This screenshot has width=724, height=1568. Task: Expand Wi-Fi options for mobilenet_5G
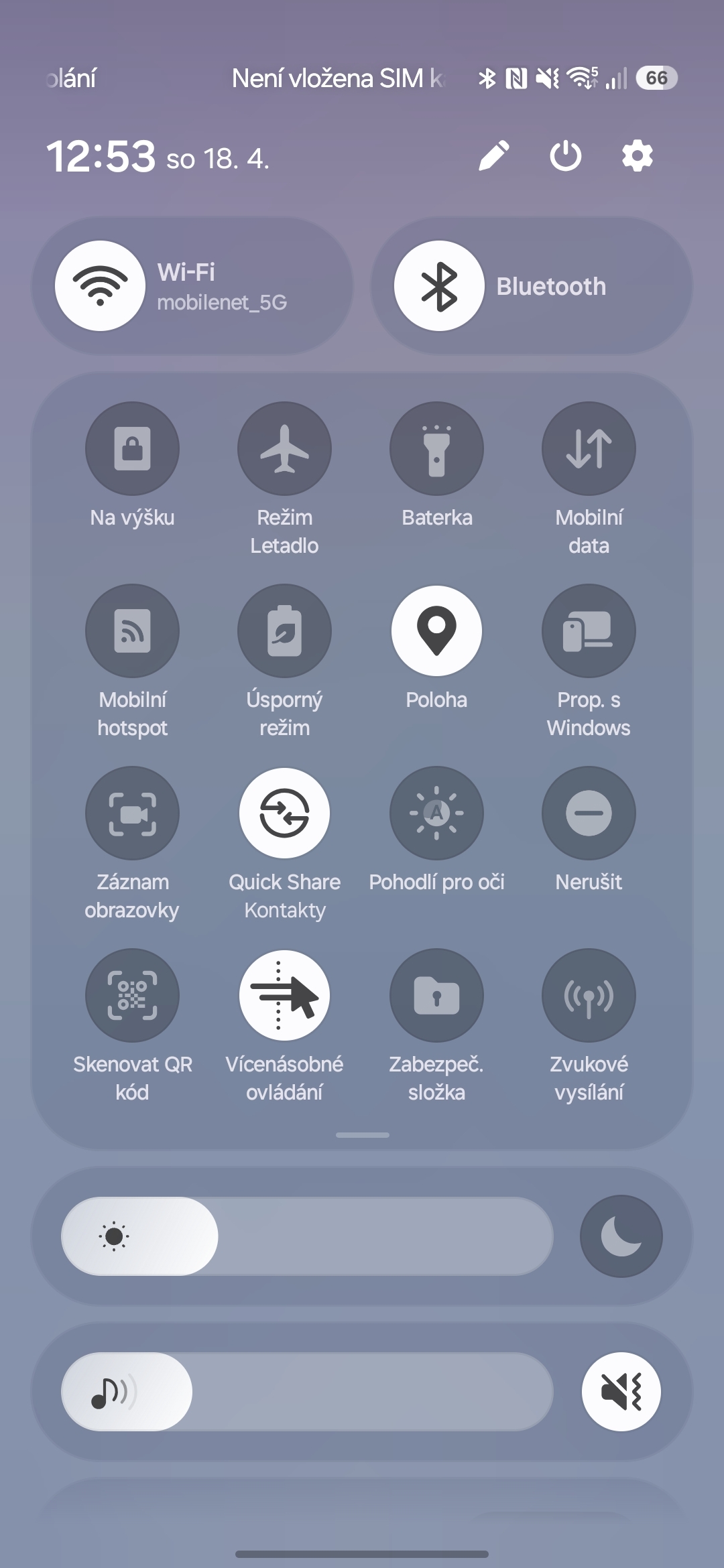point(194,285)
